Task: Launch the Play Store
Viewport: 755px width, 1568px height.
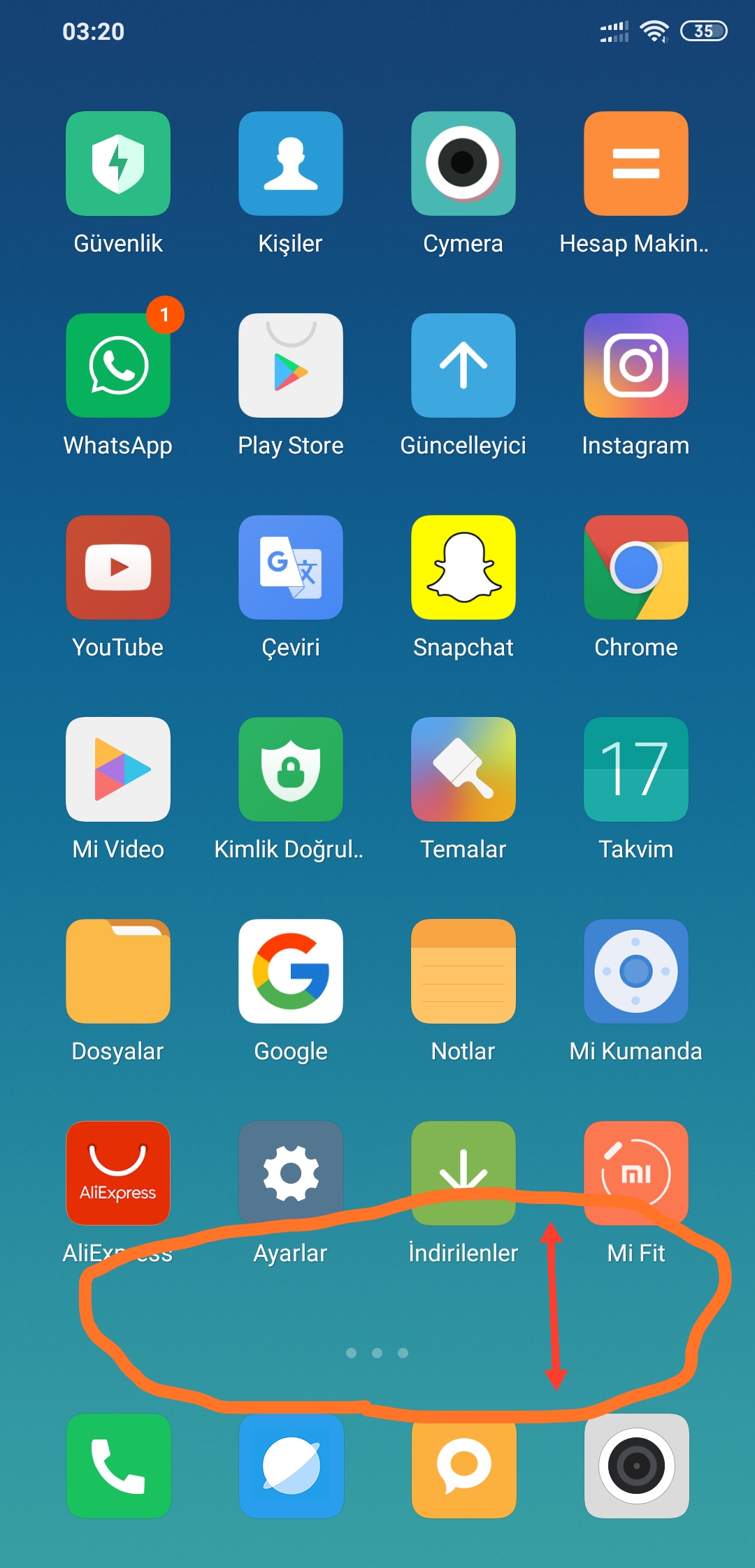Action: [x=291, y=365]
